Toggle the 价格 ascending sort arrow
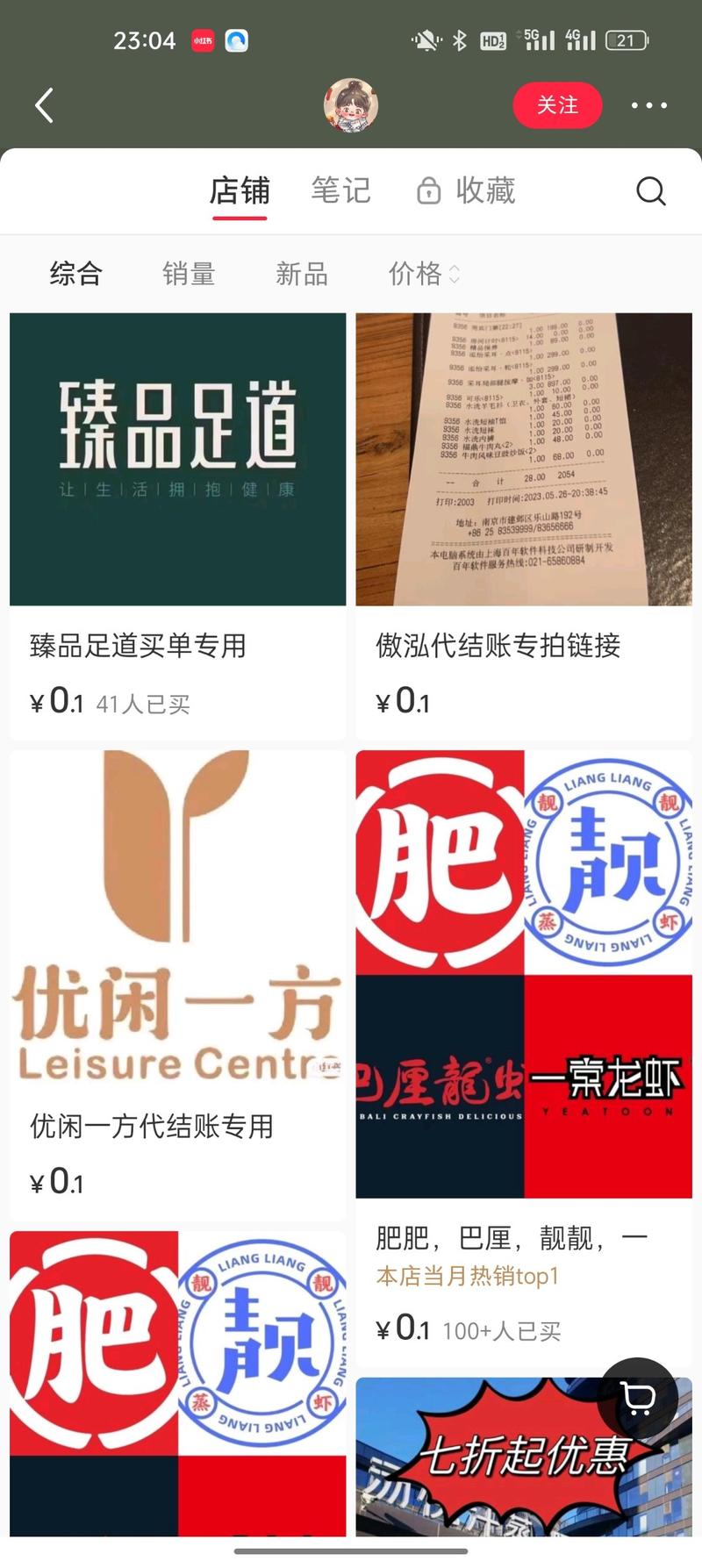This screenshot has width=702, height=1568. 454,275
